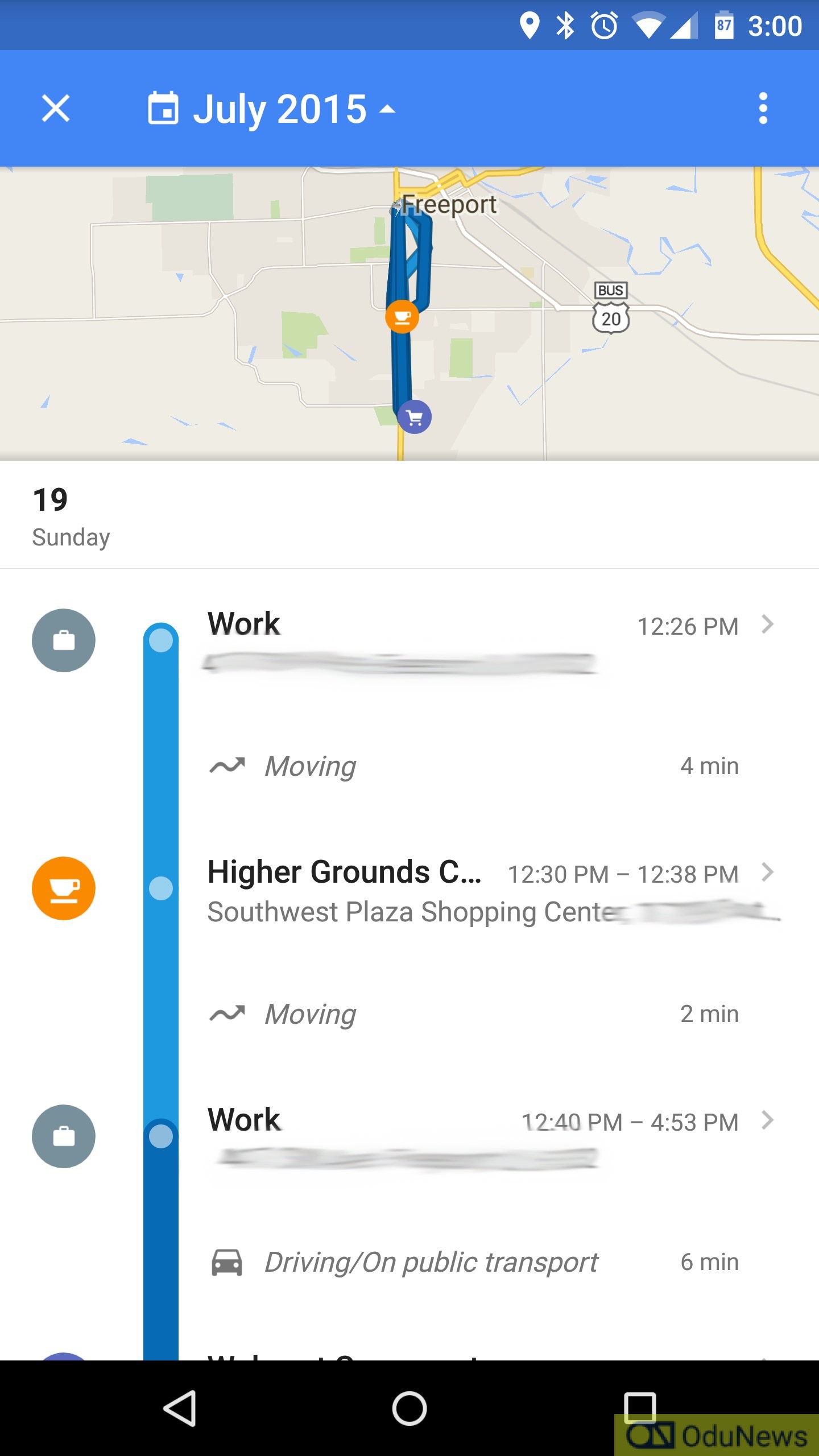
Task: Go to the home screen
Action: pos(409,1408)
